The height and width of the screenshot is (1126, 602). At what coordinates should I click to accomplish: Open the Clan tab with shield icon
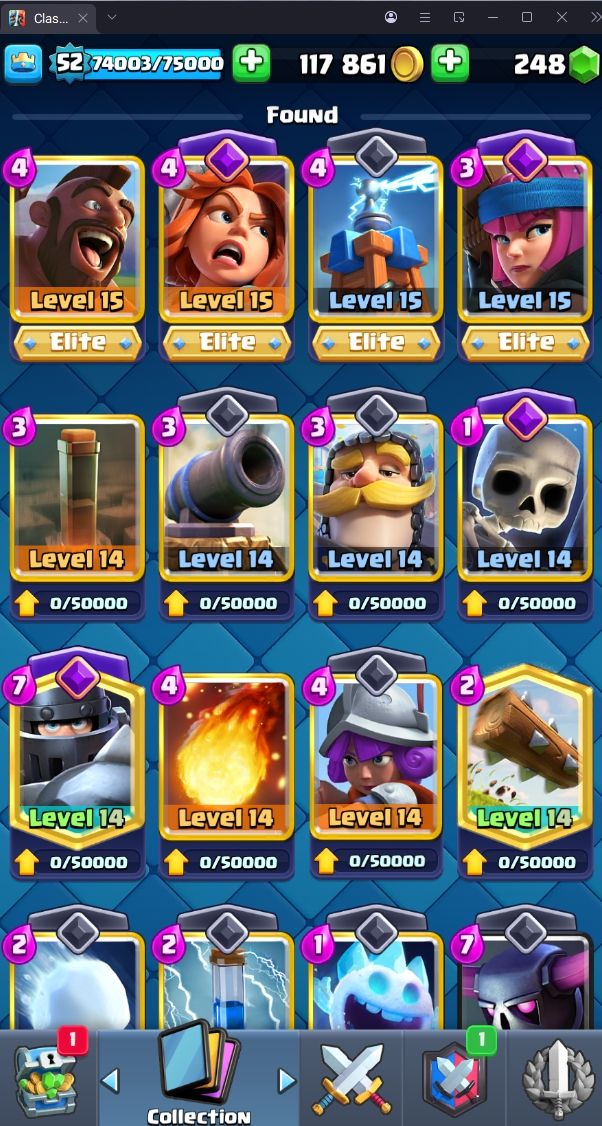click(455, 1078)
